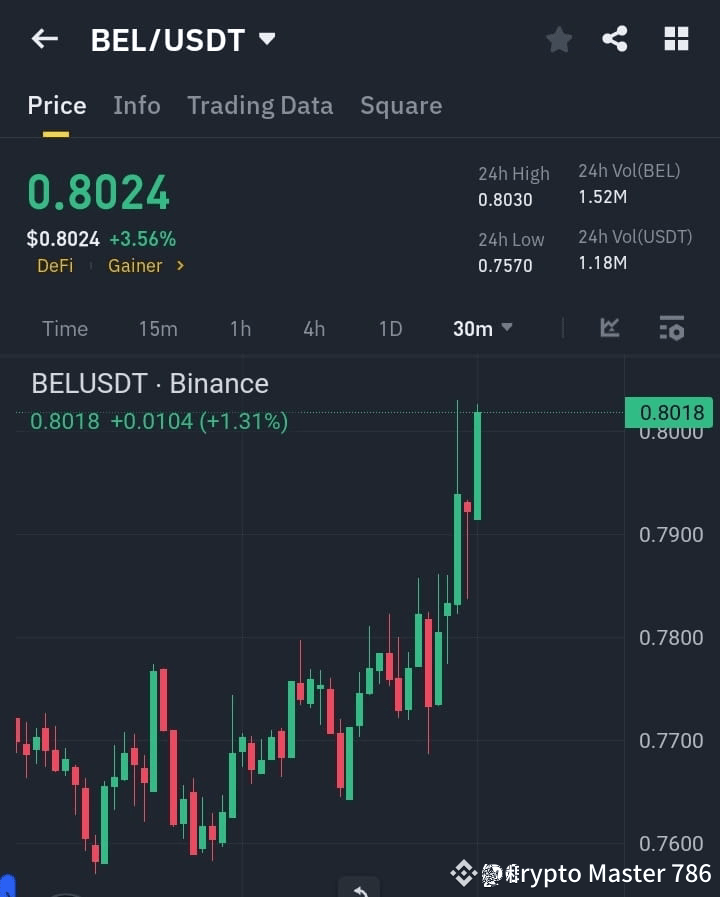Switch chart to the 15m timeframe
Image resolution: width=720 pixels, height=897 pixels.
click(x=158, y=328)
